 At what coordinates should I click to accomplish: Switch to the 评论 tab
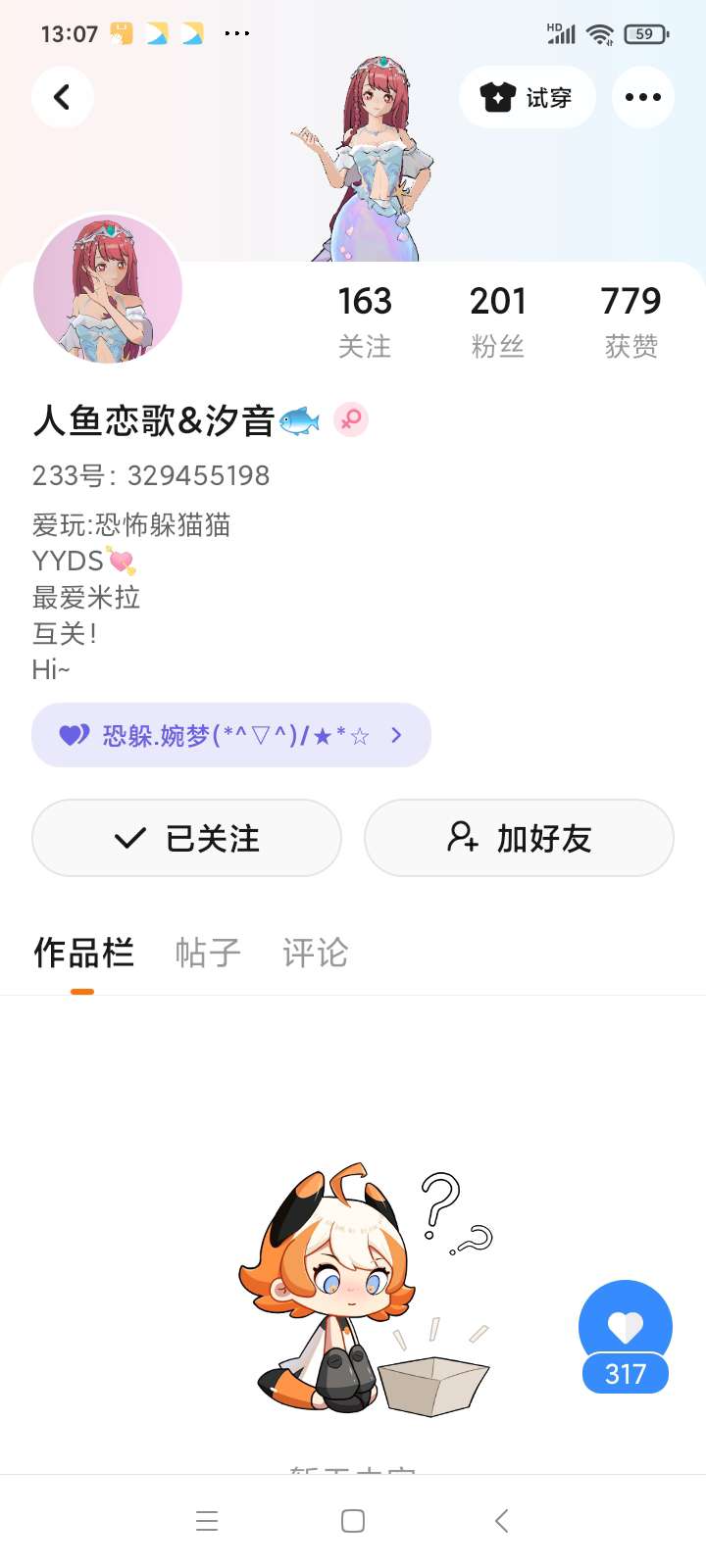click(315, 953)
